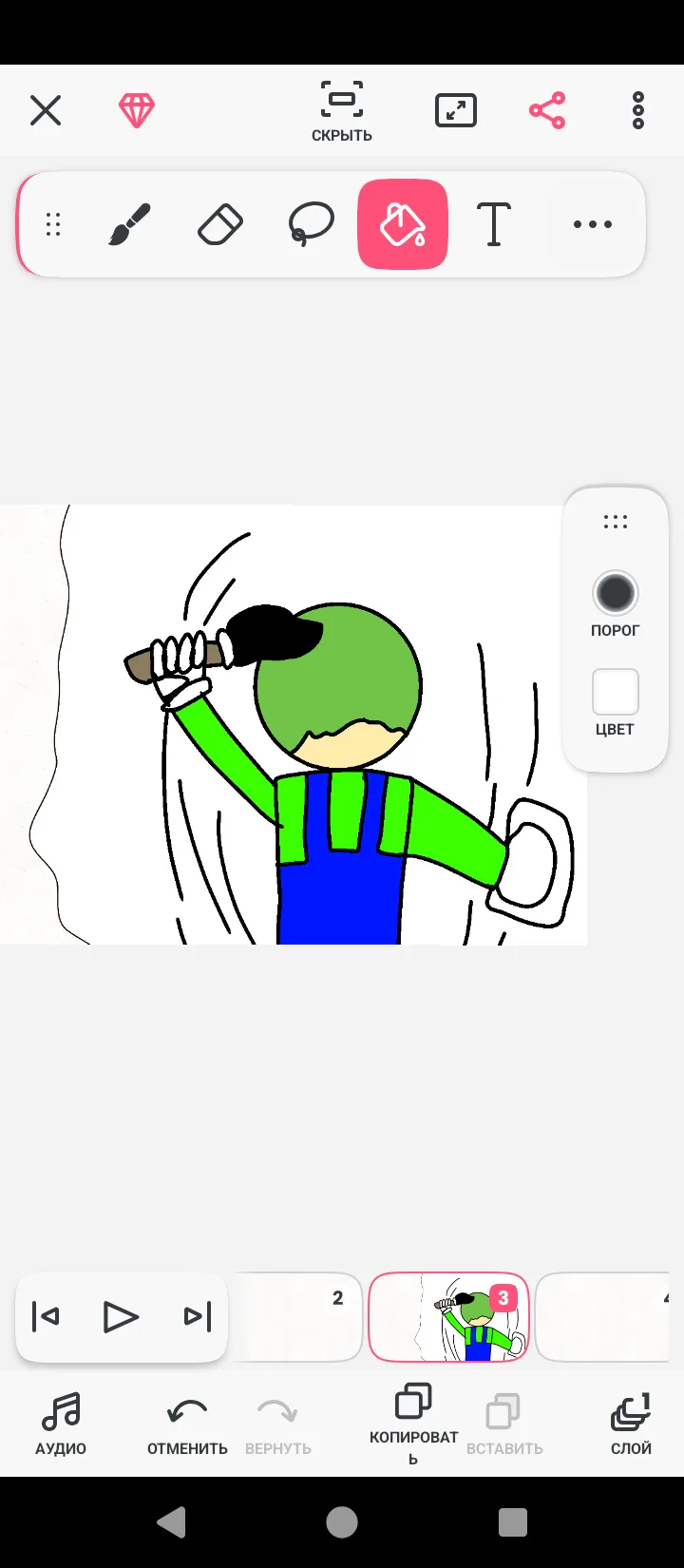Tap СКРЫТЬ to hide the interface
This screenshot has height=1568, width=684.
(x=342, y=112)
